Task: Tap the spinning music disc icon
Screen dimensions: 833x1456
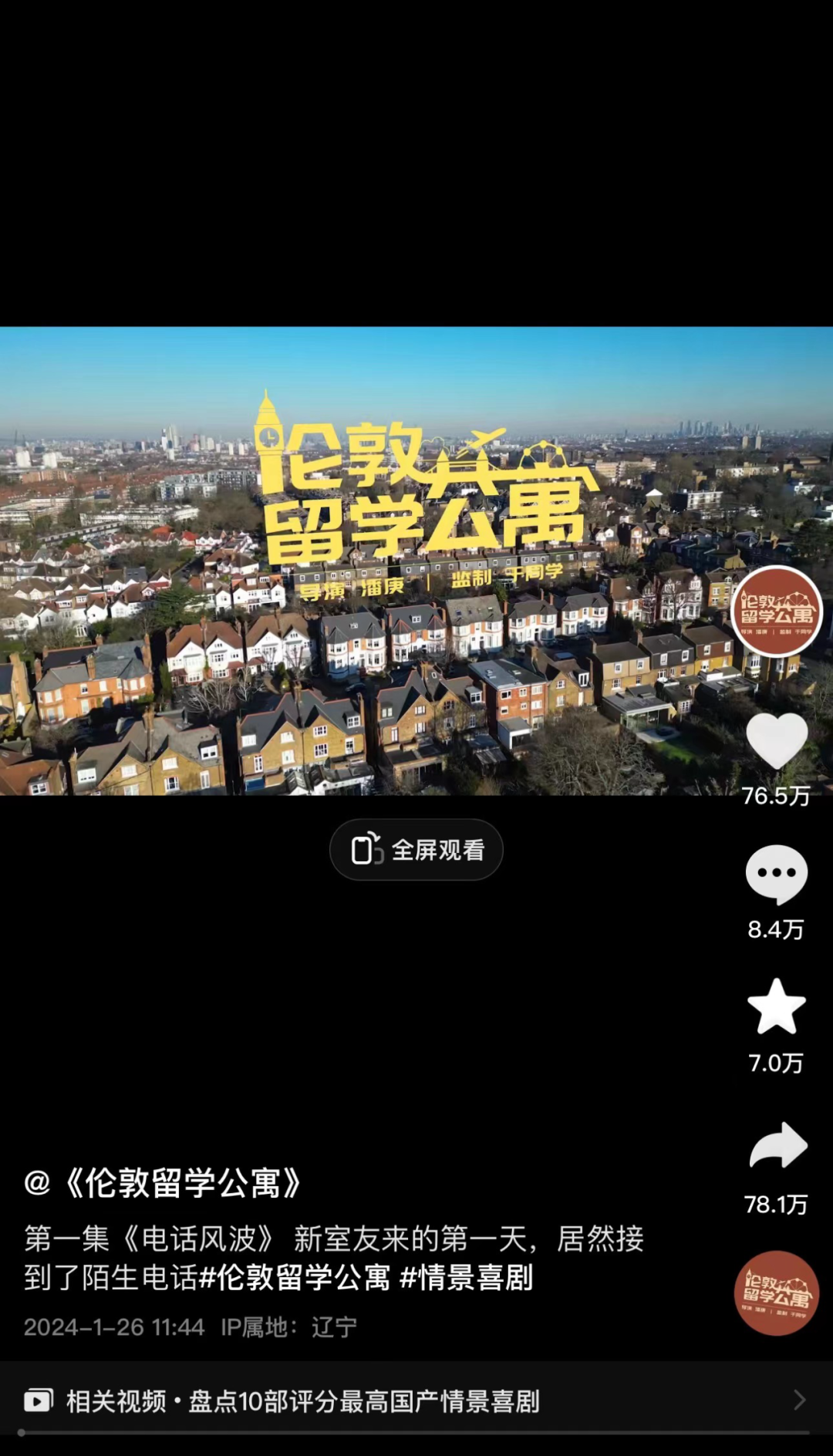Action: [776, 1293]
